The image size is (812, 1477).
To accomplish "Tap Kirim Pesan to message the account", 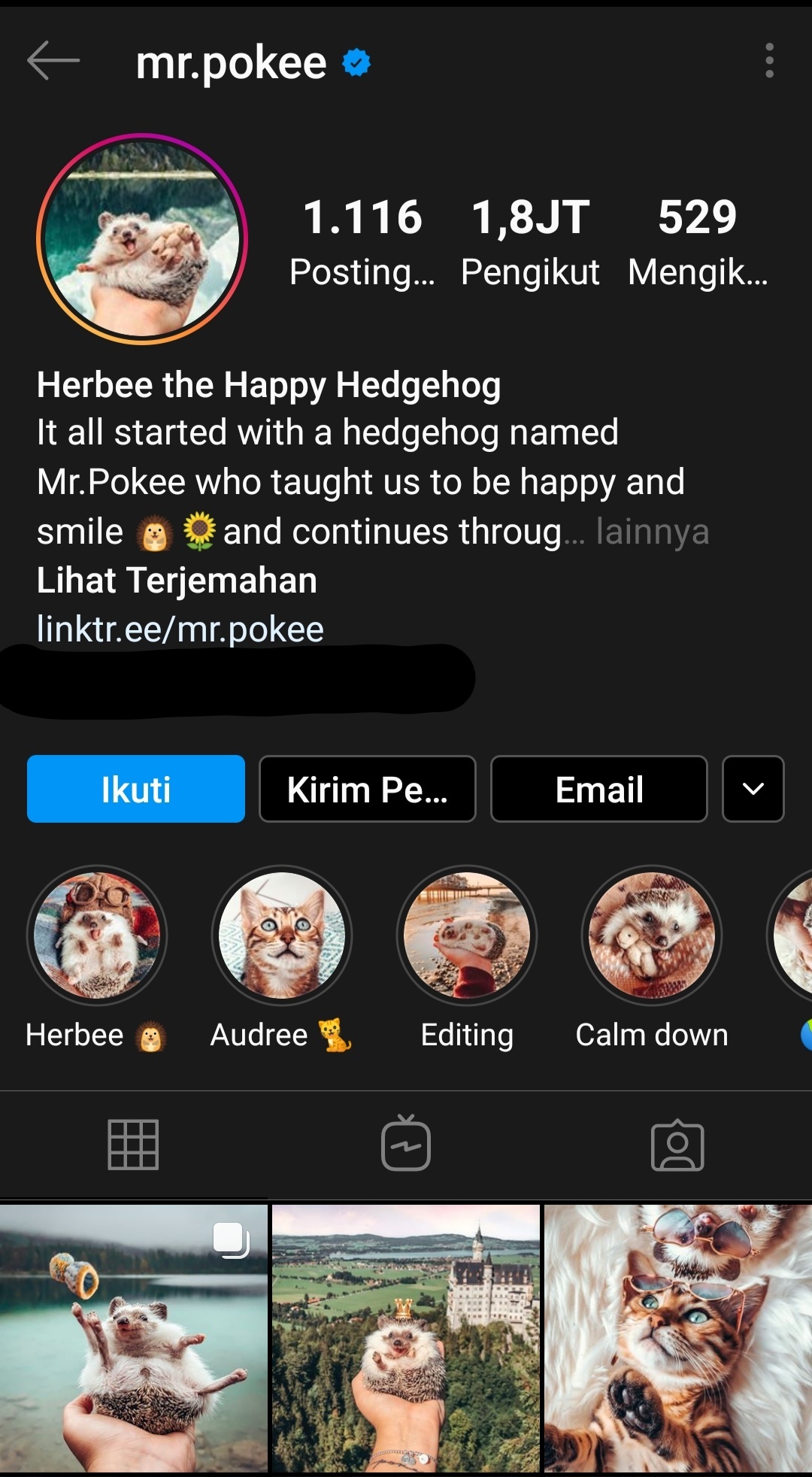I will click(x=367, y=789).
